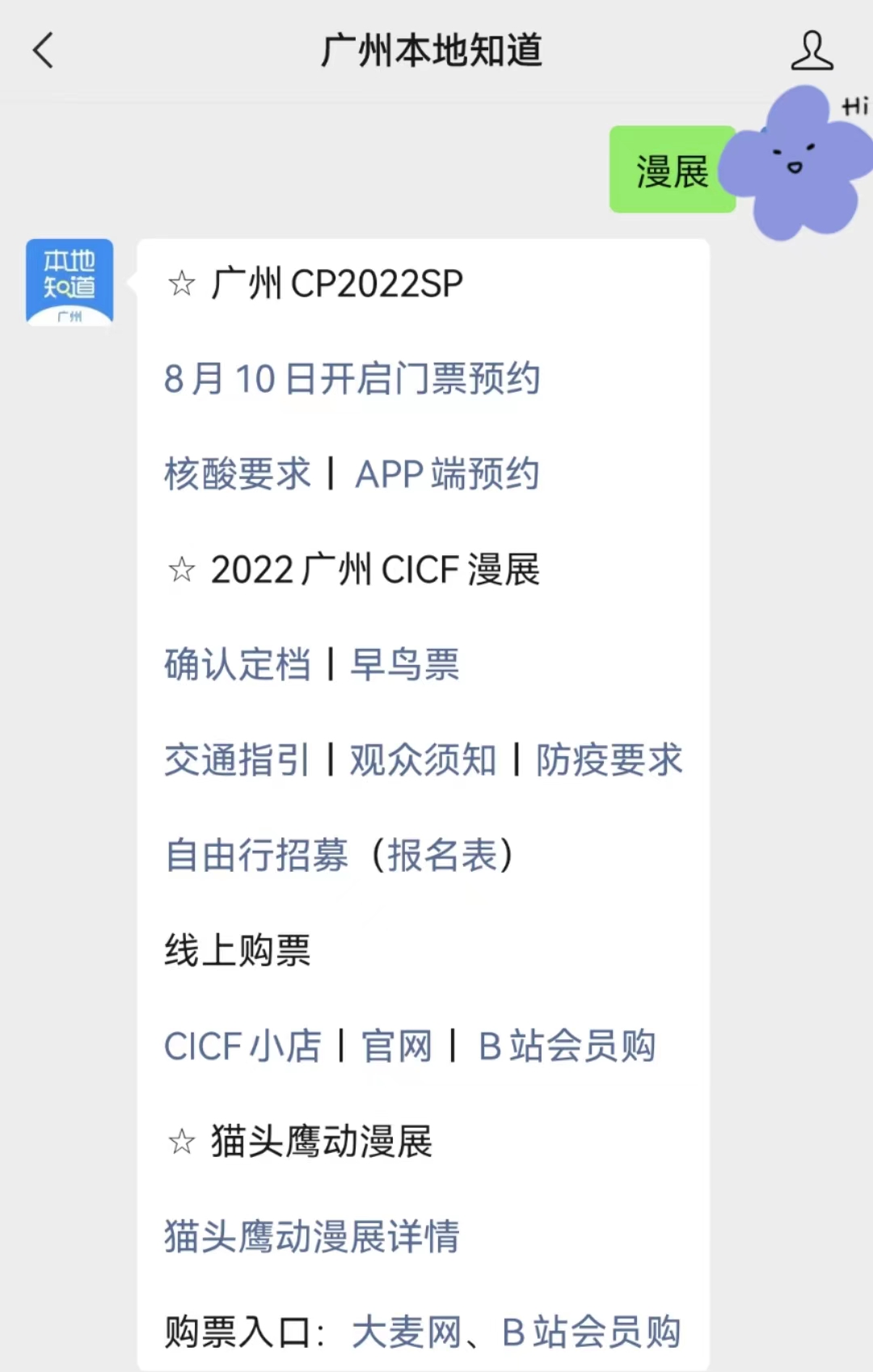This screenshot has height=1372, width=873.
Task: Open the 猫头鹰动漫展详情 link
Action: [312, 1237]
